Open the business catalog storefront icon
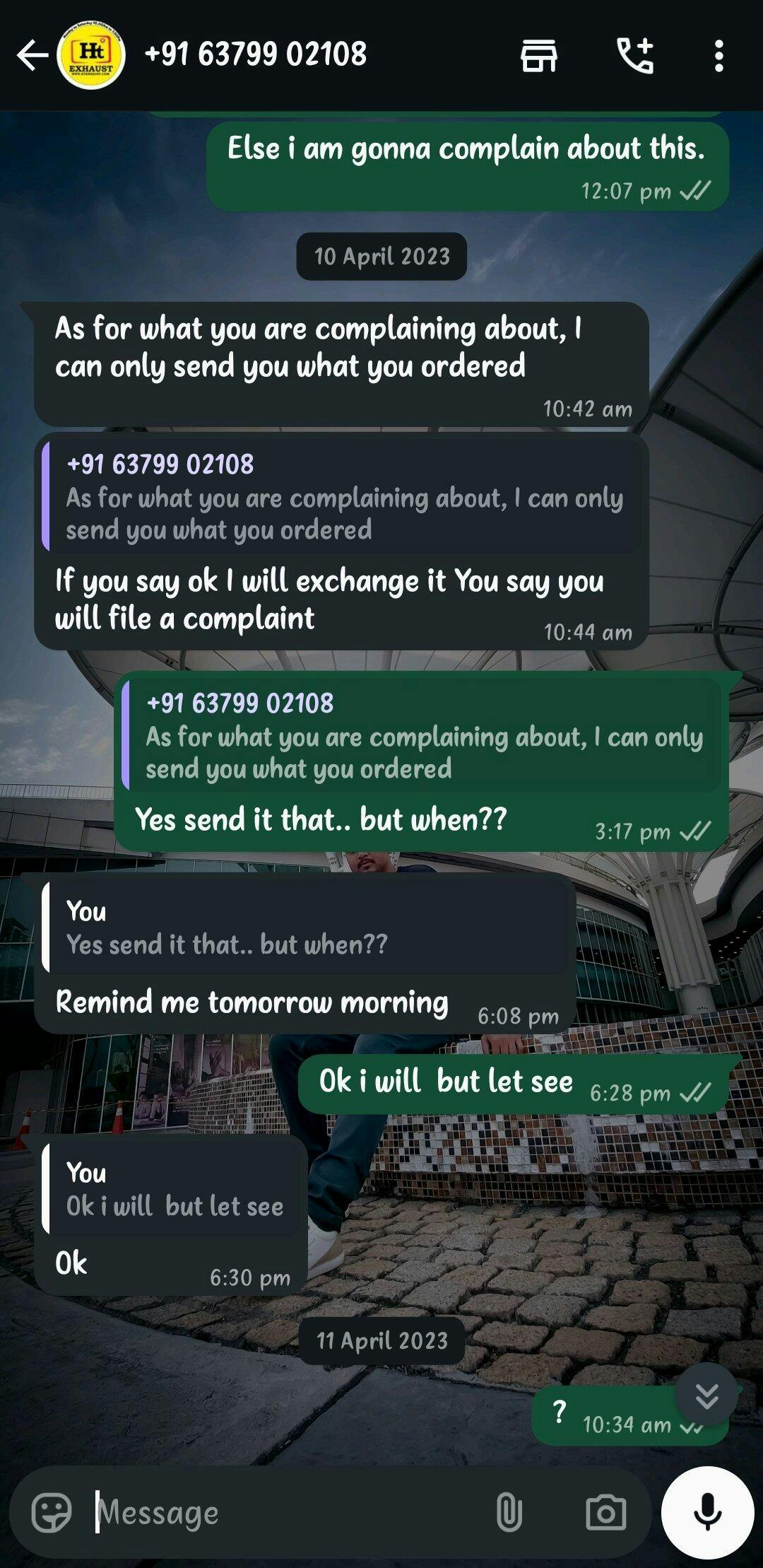 pyautogui.click(x=539, y=55)
